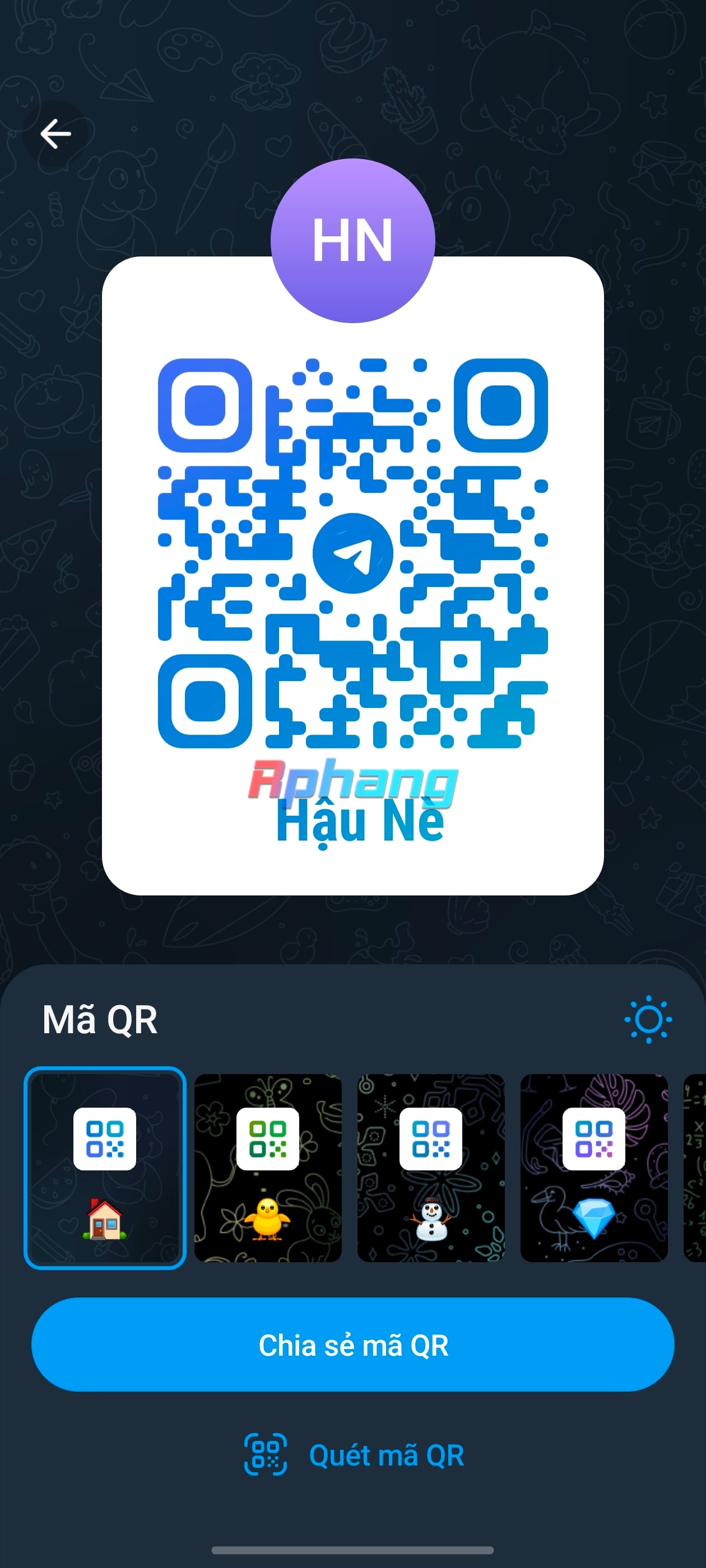Select the house QR theme
This screenshot has width=706, height=1568.
tap(105, 1168)
